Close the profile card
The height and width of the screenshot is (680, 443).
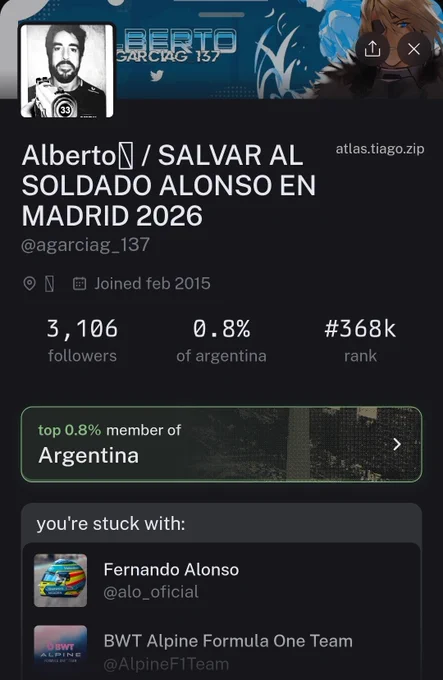click(x=414, y=49)
